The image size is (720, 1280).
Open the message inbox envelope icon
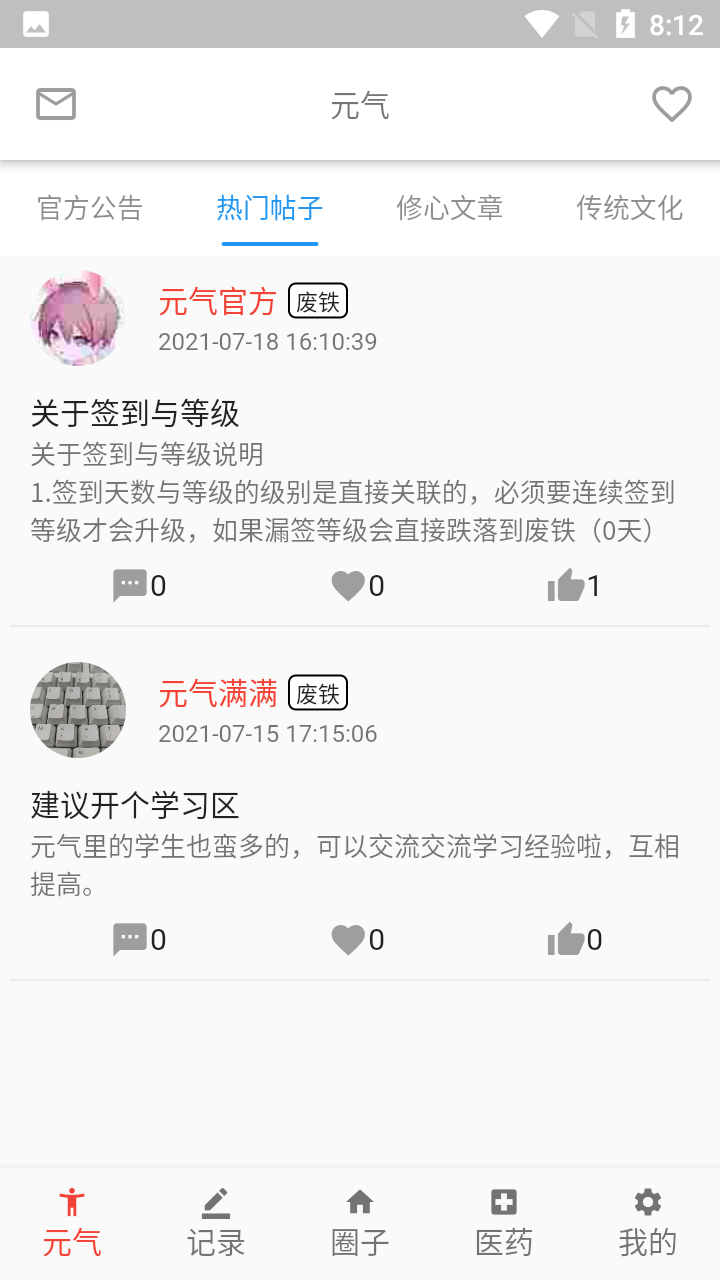pos(55,103)
